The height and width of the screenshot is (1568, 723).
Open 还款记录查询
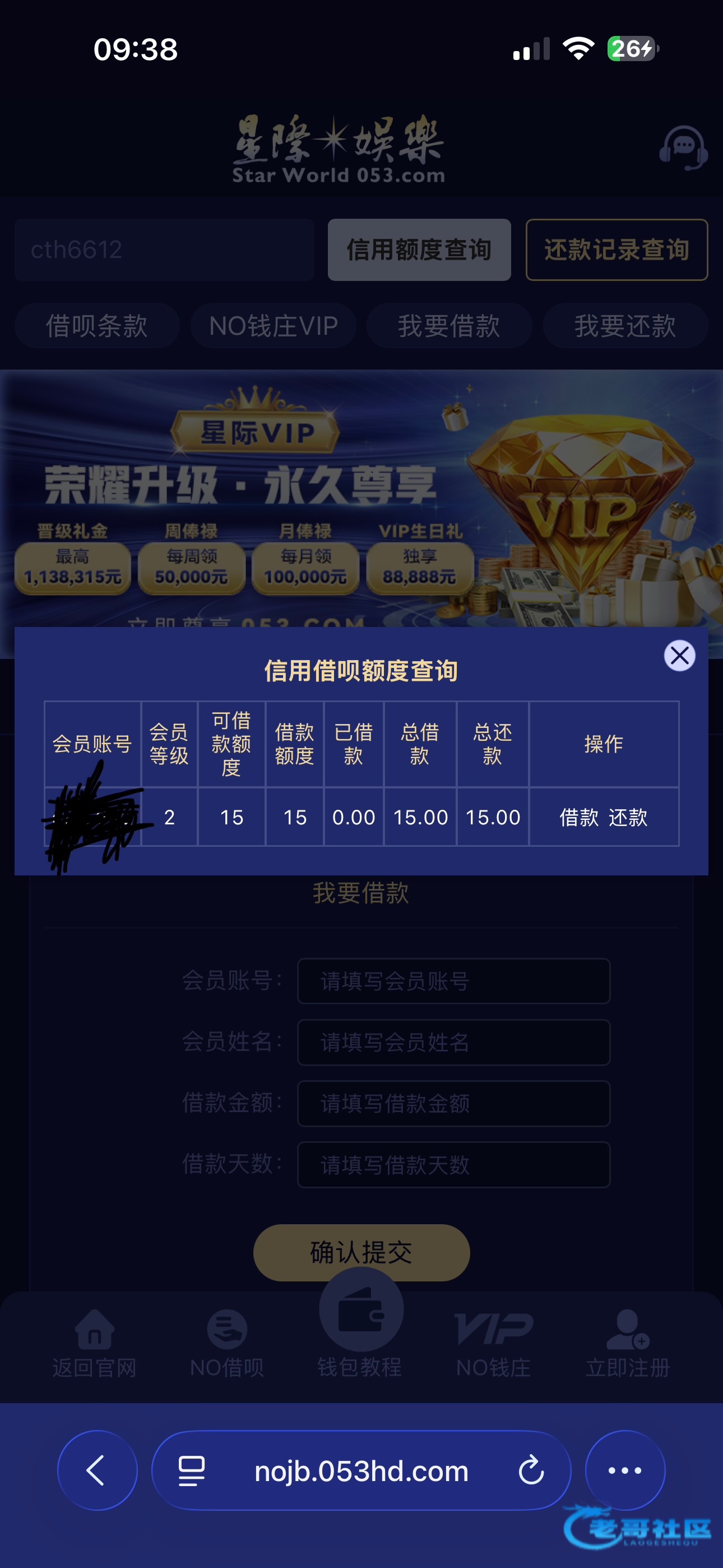[616, 250]
